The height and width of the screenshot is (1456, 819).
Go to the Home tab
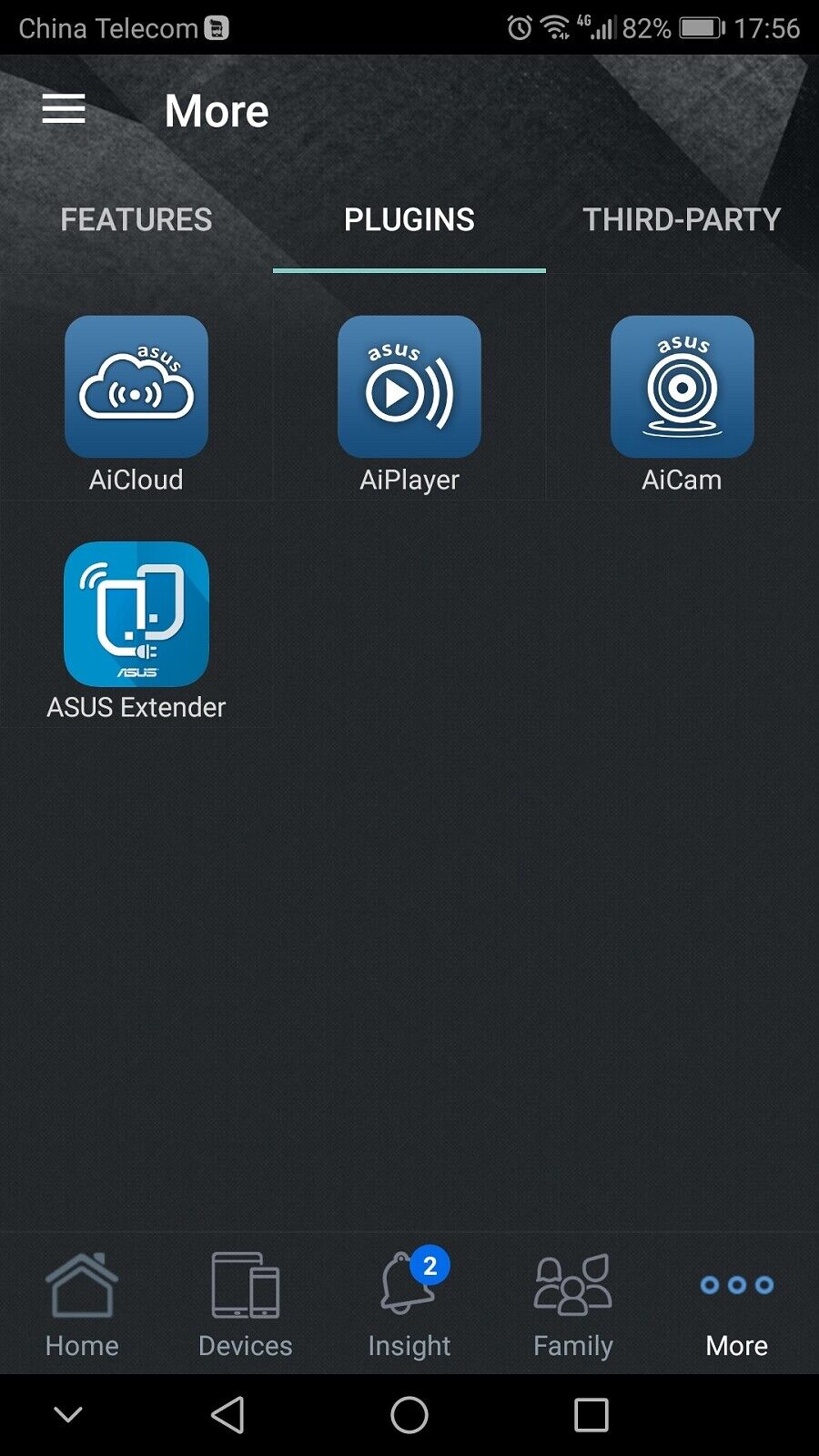tap(82, 1304)
